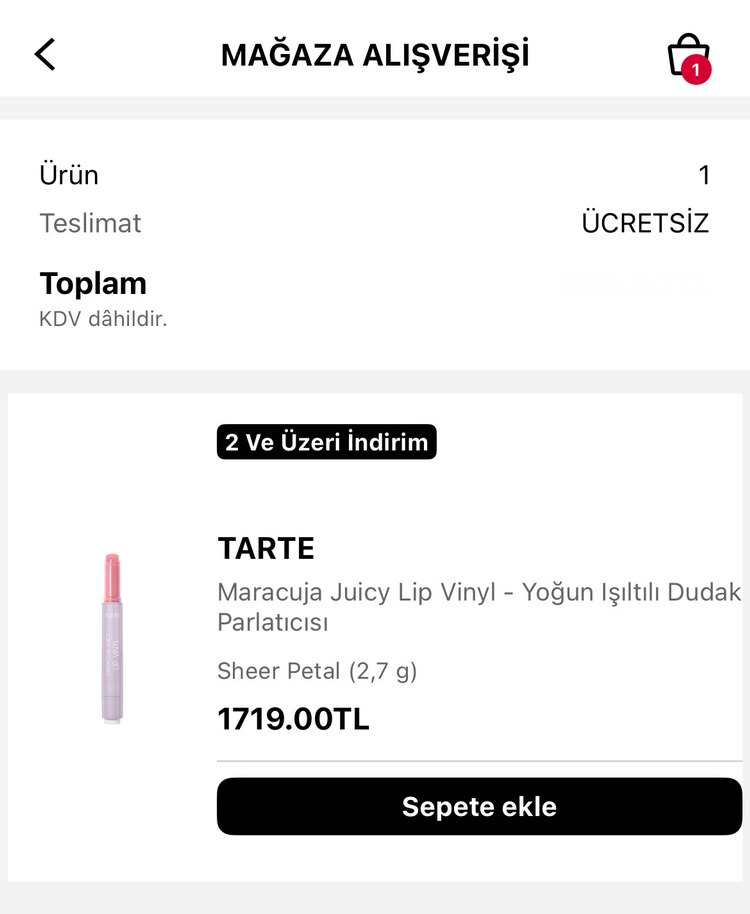750x914 pixels.
Task: Open the TARTE brand name link
Action: [x=266, y=548]
